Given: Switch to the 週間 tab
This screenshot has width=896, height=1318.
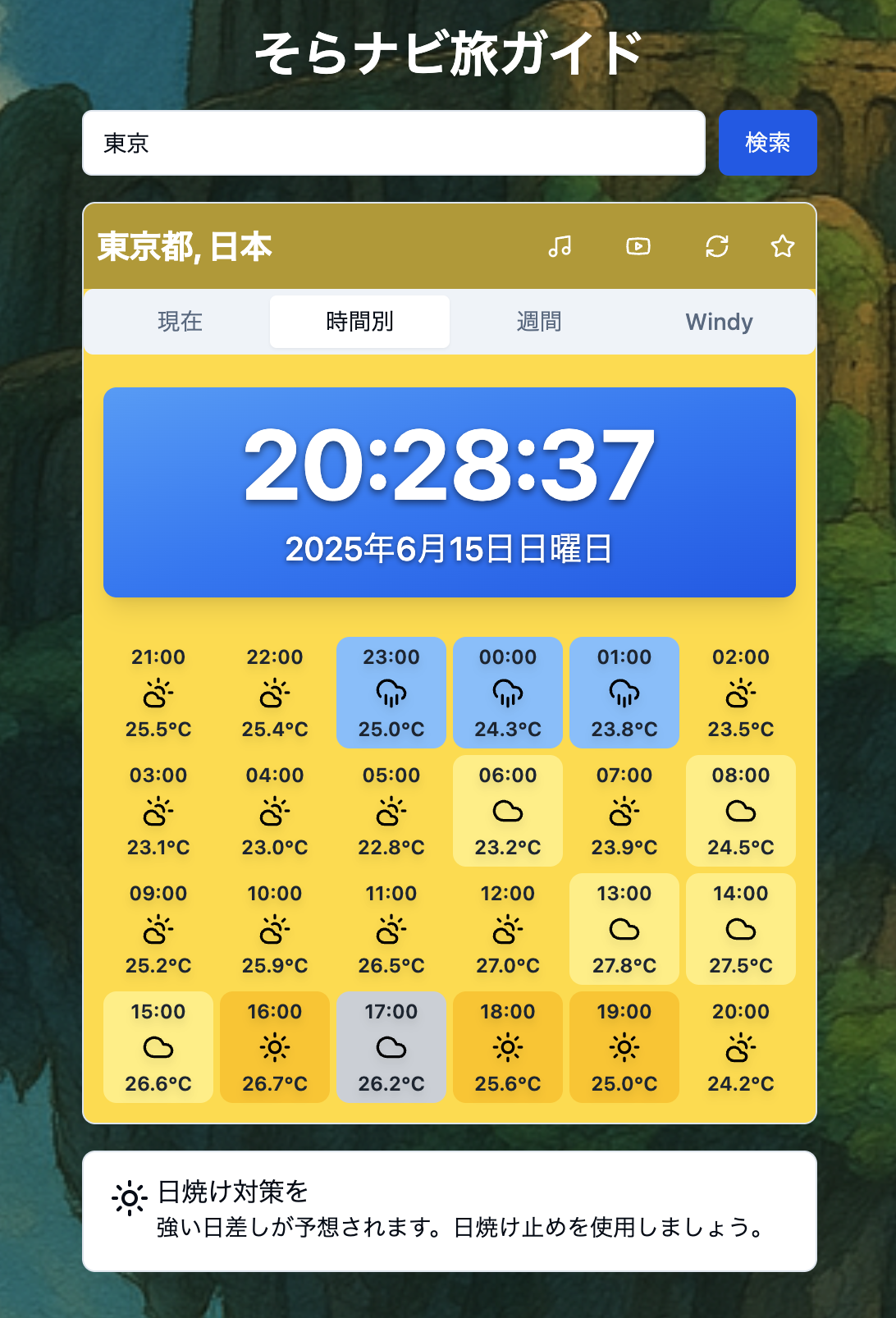Looking at the screenshot, I should click(x=539, y=322).
